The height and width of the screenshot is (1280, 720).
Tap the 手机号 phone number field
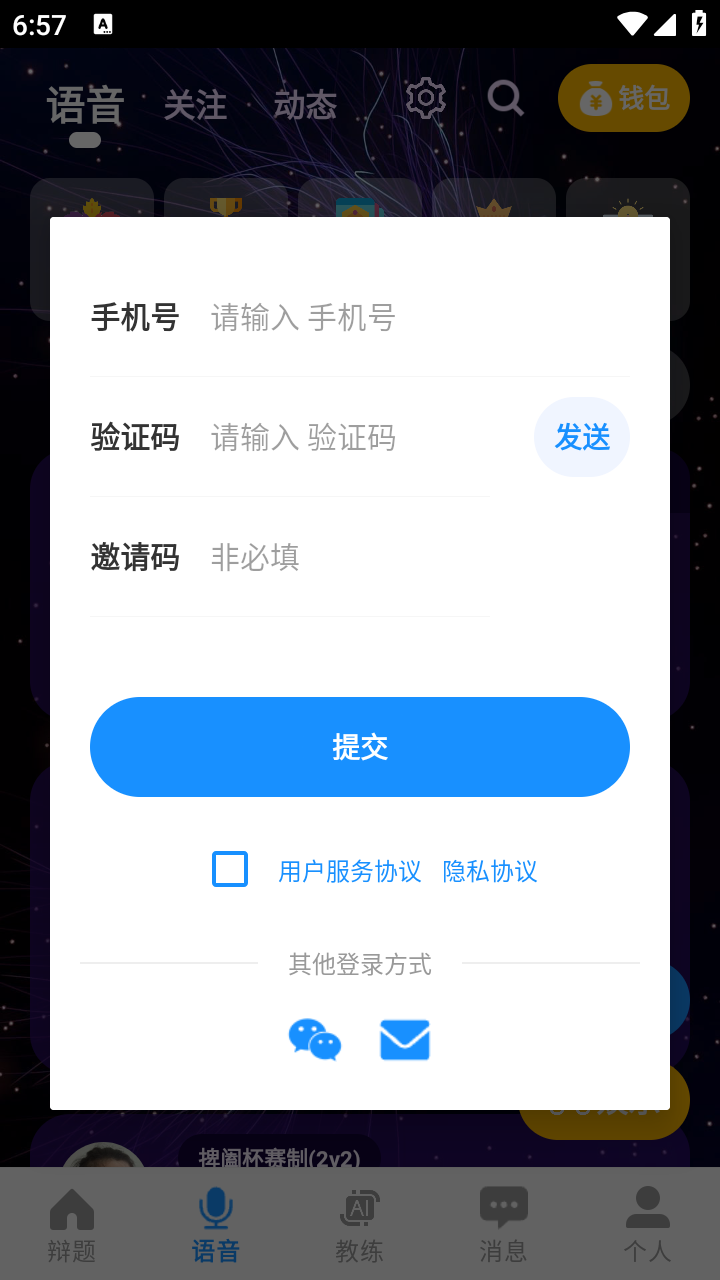point(400,318)
